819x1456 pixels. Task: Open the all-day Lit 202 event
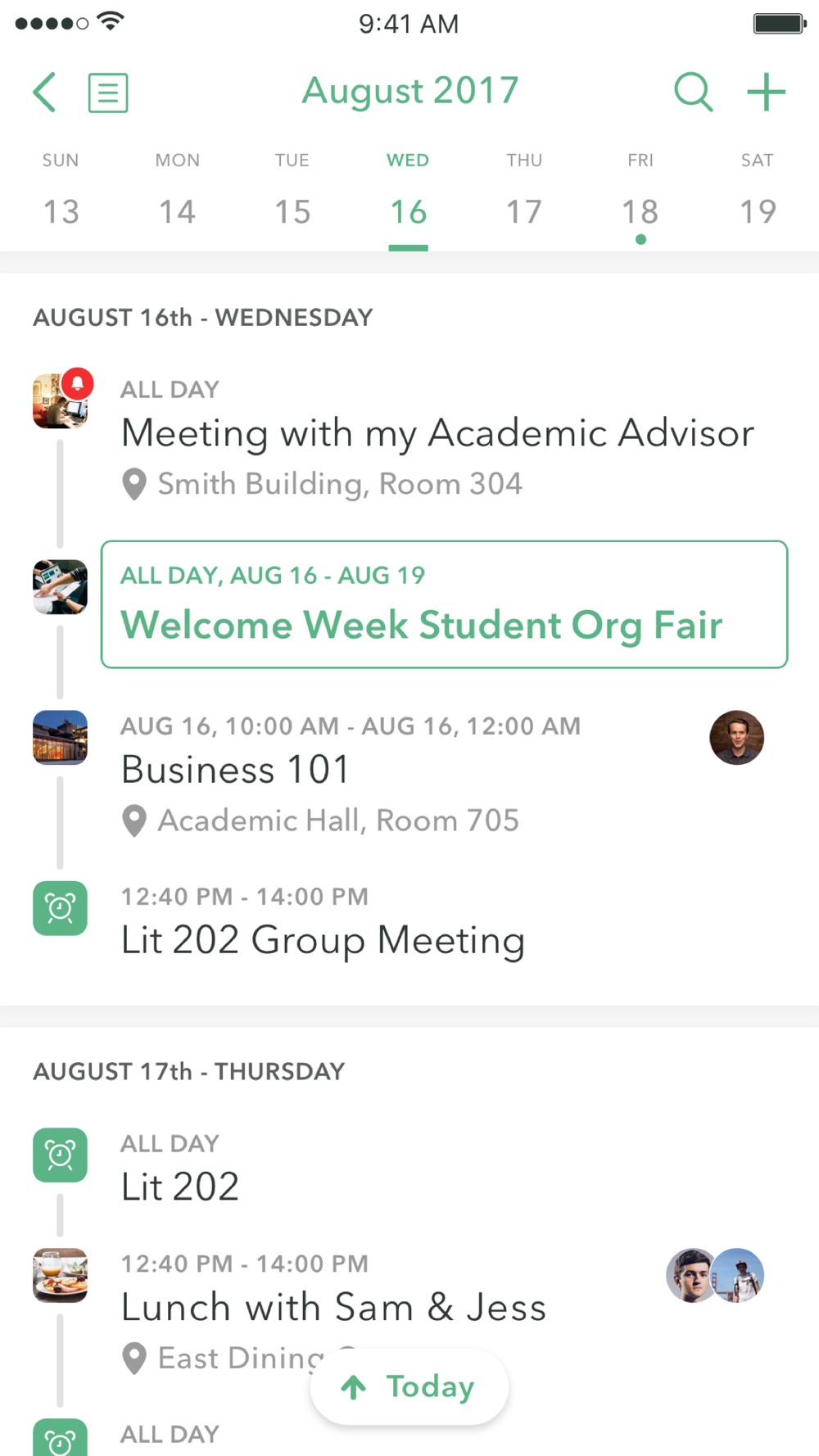[180, 1187]
